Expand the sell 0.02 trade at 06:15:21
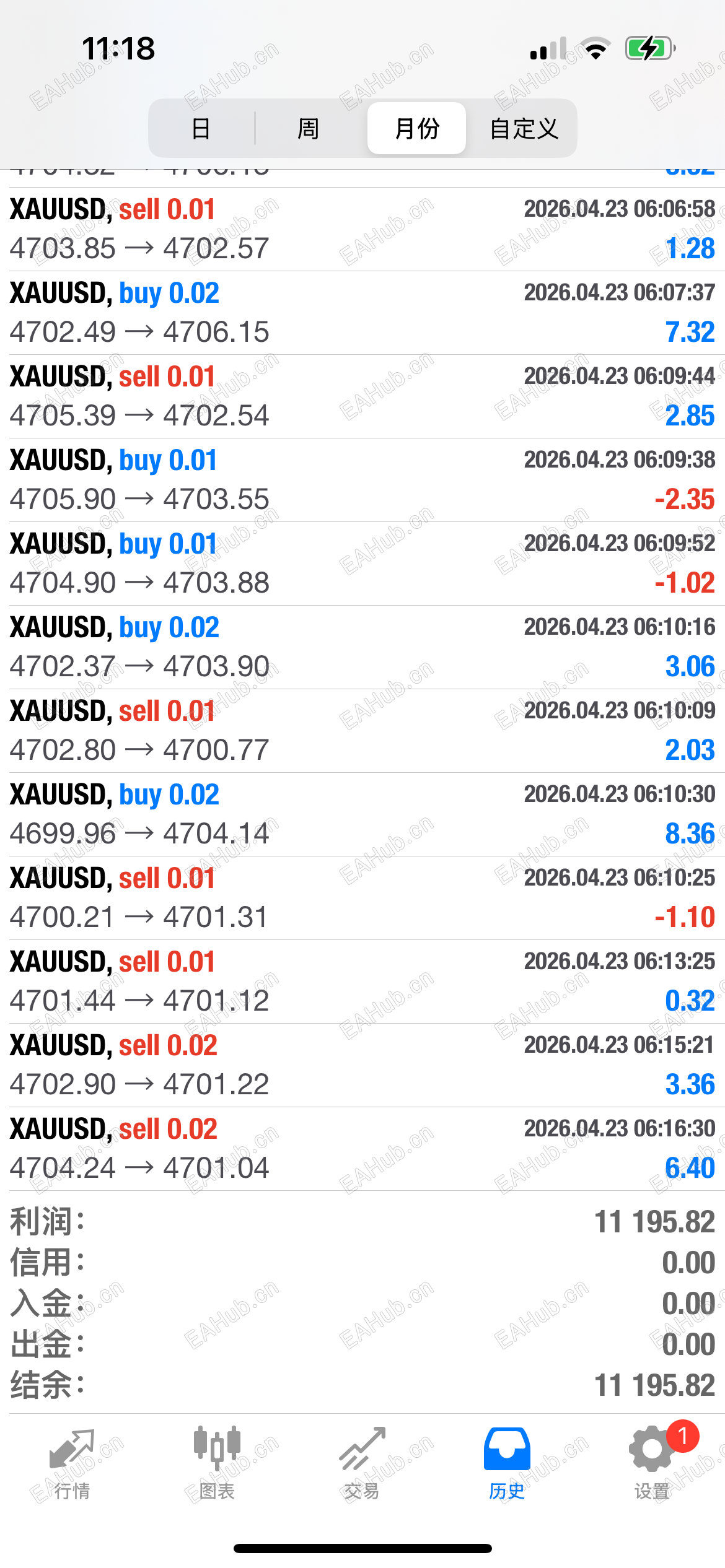725x1568 pixels. 362,1065
